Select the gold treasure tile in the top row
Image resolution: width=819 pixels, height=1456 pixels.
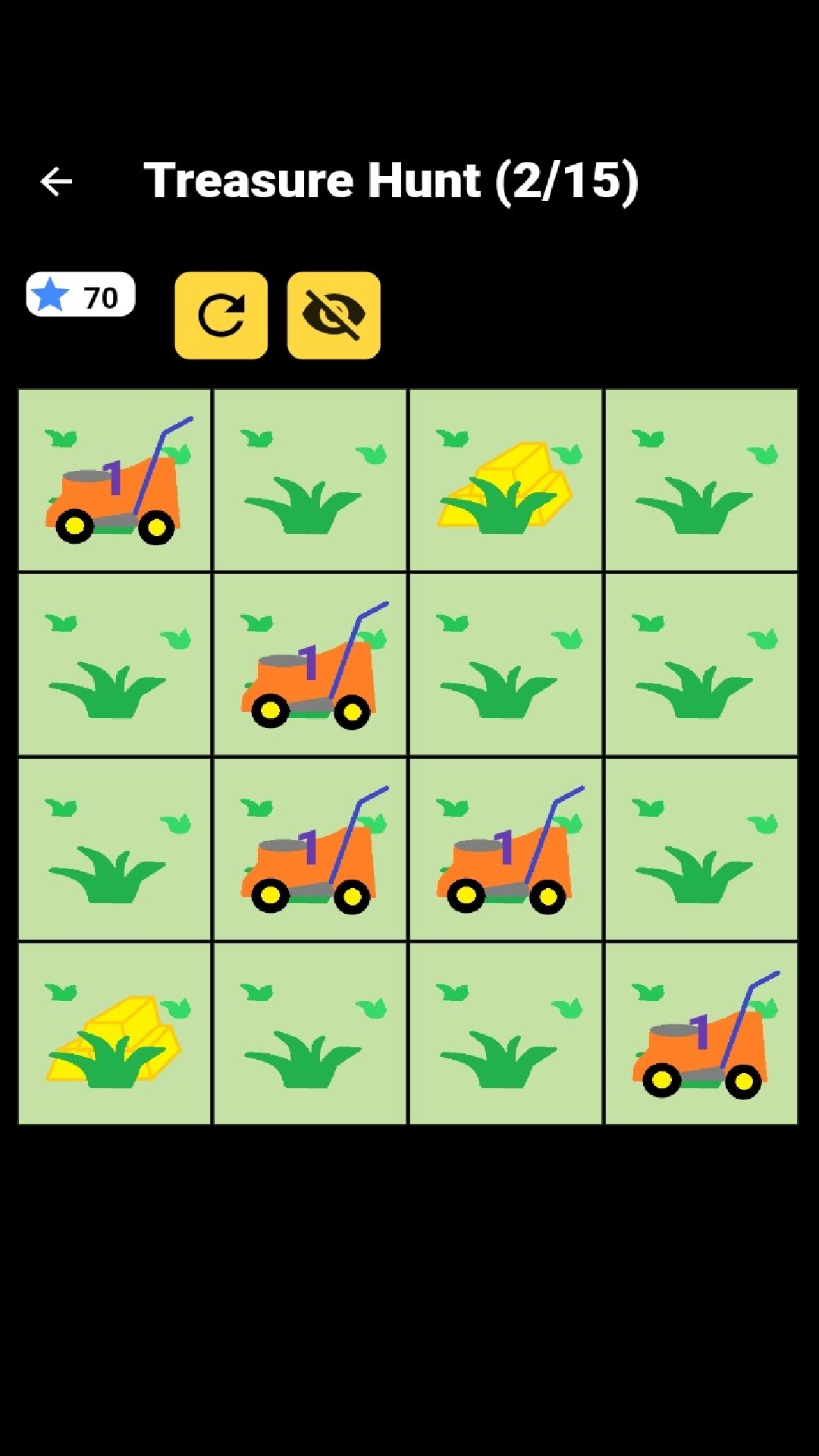pos(505,481)
